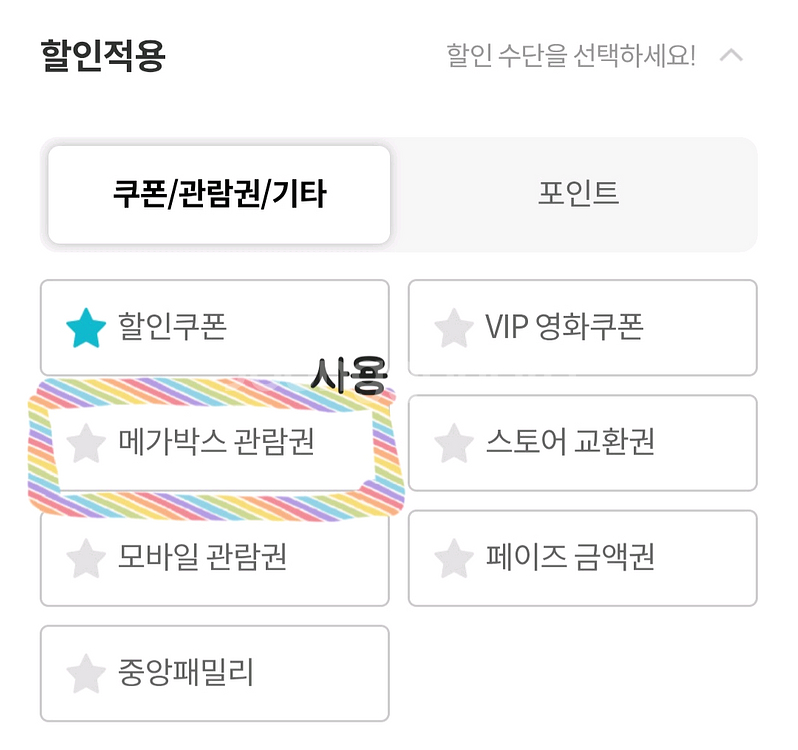Switch to the 쿠폰/관람권/기타 tab

pyautogui.click(x=219, y=194)
